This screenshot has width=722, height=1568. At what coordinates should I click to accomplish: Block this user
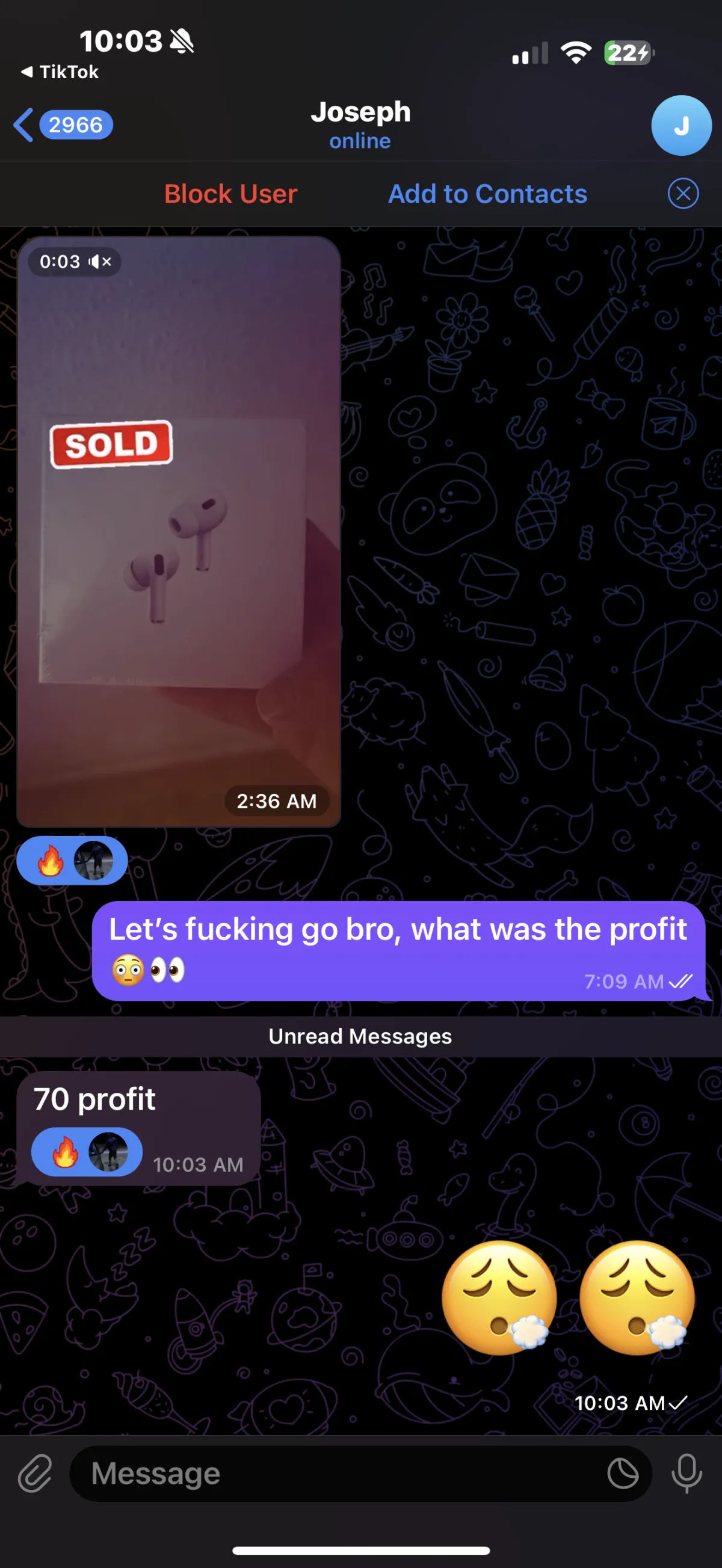coord(230,194)
